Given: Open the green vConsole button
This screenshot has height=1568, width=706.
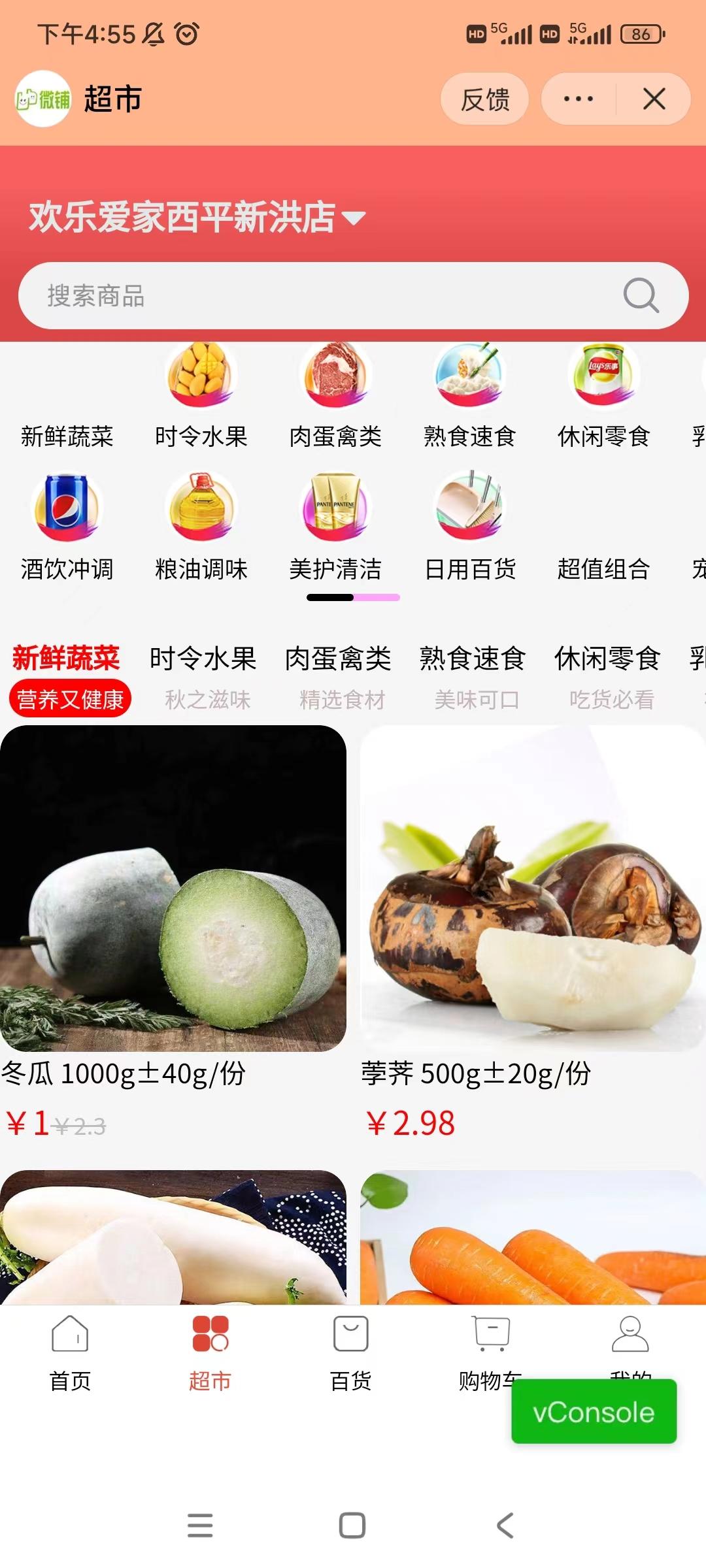Looking at the screenshot, I should tap(594, 1413).
